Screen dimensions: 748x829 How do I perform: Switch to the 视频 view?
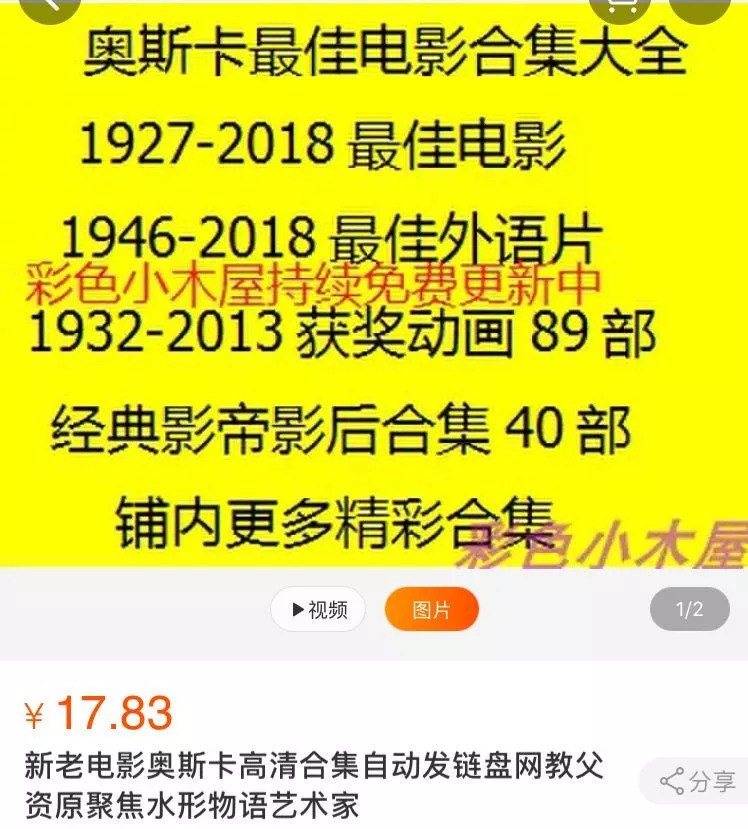(318, 609)
